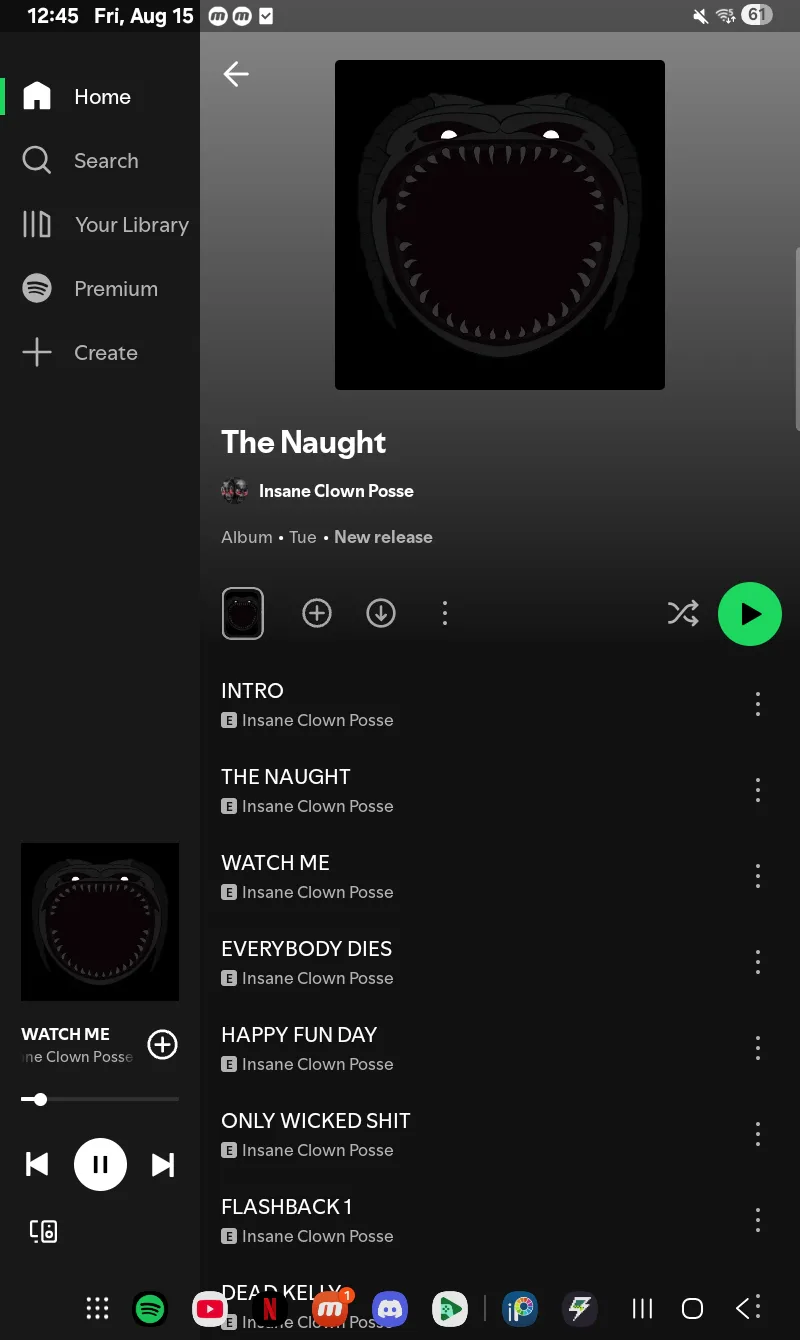Add WATCH ME to liked songs

click(x=162, y=1045)
